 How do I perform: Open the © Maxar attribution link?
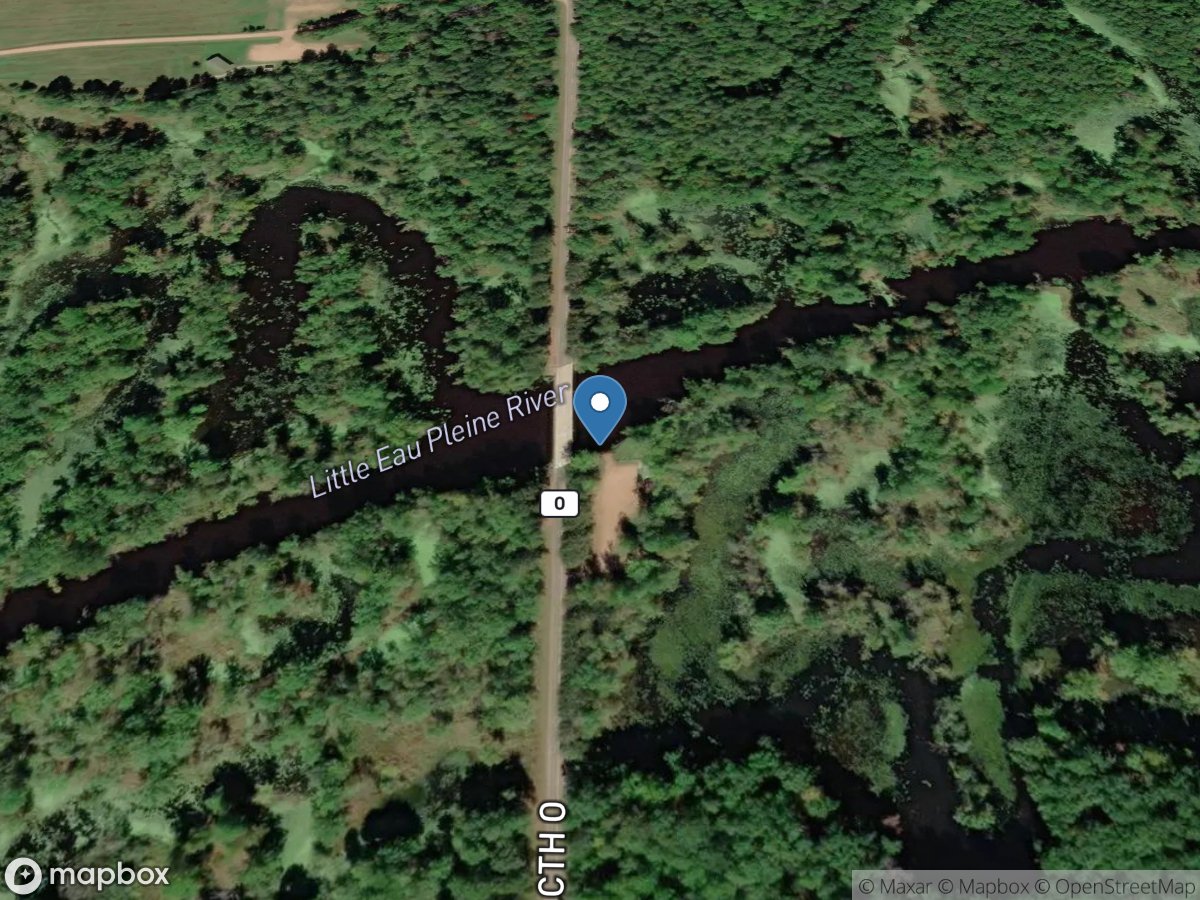896,886
